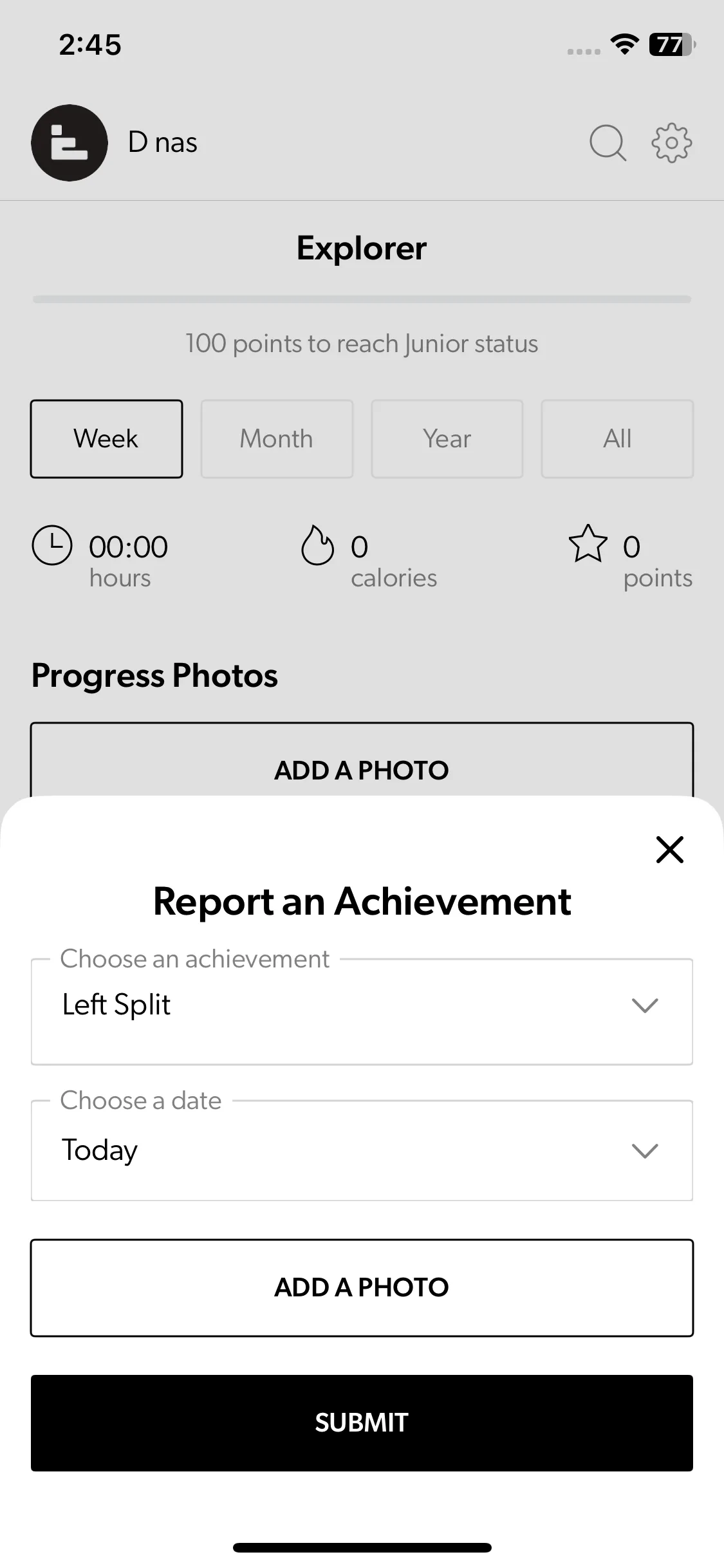Image resolution: width=724 pixels, height=1568 pixels.
Task: Open the search icon in the header
Action: pos(608,142)
